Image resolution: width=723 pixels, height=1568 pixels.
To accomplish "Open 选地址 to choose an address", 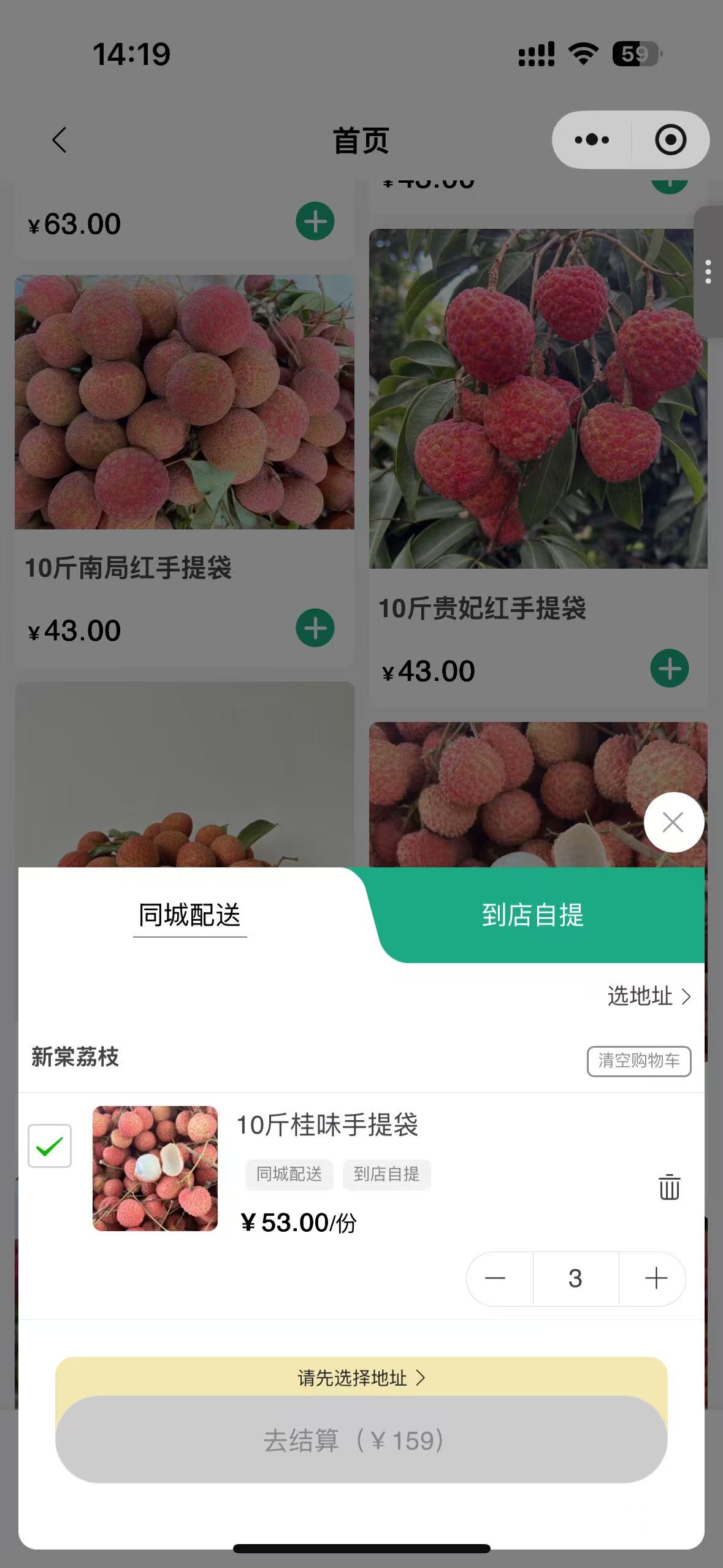I will (x=648, y=996).
